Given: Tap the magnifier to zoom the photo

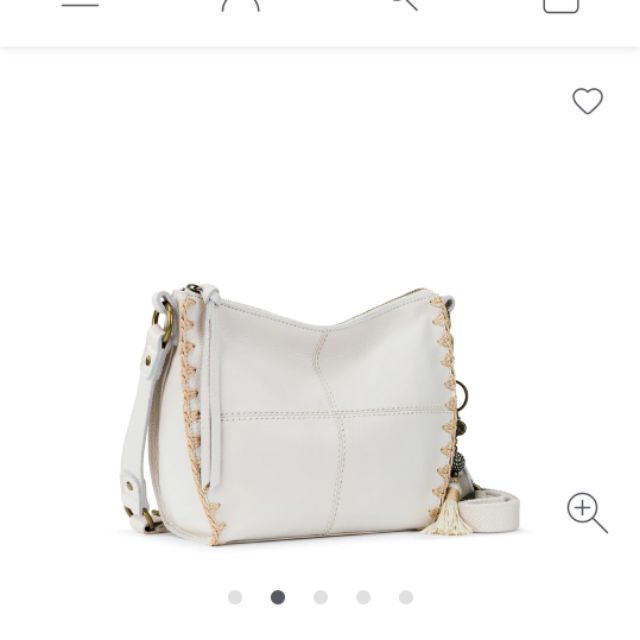Looking at the screenshot, I should click(x=586, y=512).
